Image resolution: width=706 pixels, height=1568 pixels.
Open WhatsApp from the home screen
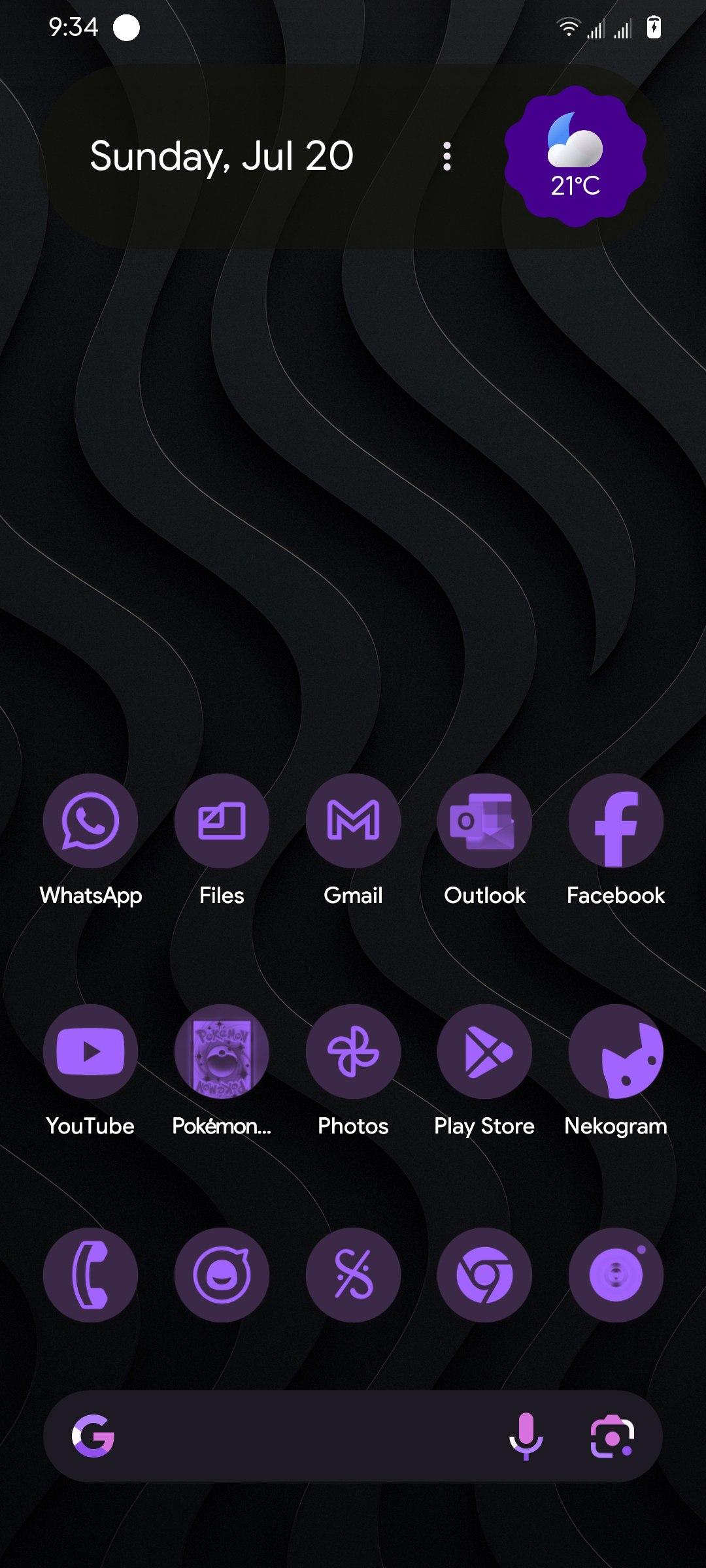(x=90, y=821)
